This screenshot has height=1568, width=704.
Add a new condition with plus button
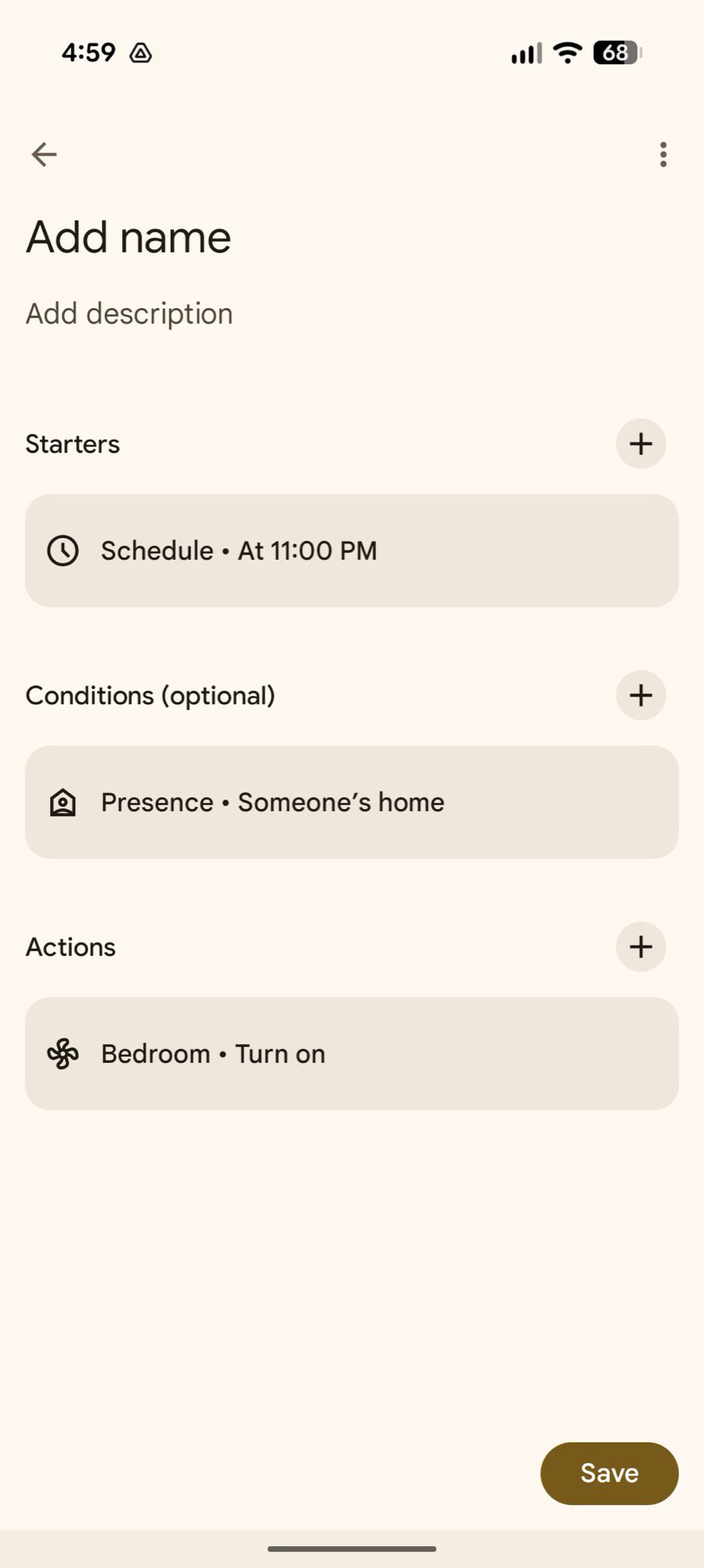click(640, 695)
